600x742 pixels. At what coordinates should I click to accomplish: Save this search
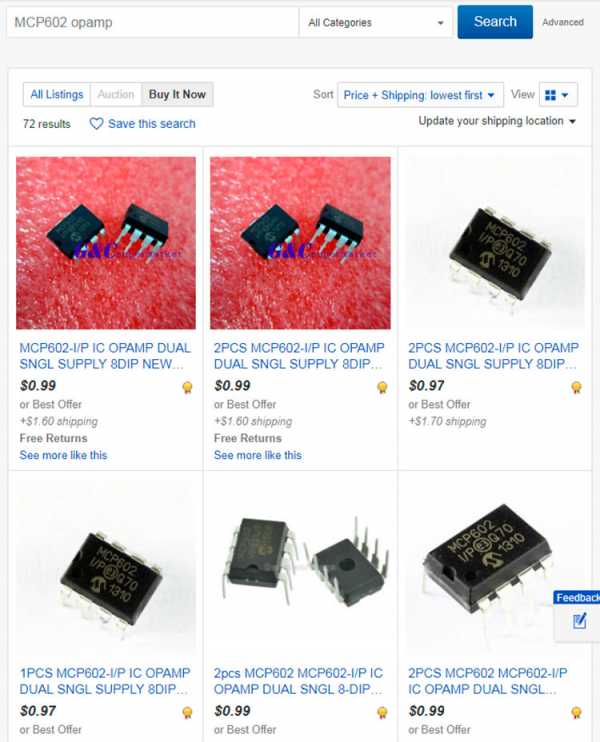[x=142, y=124]
